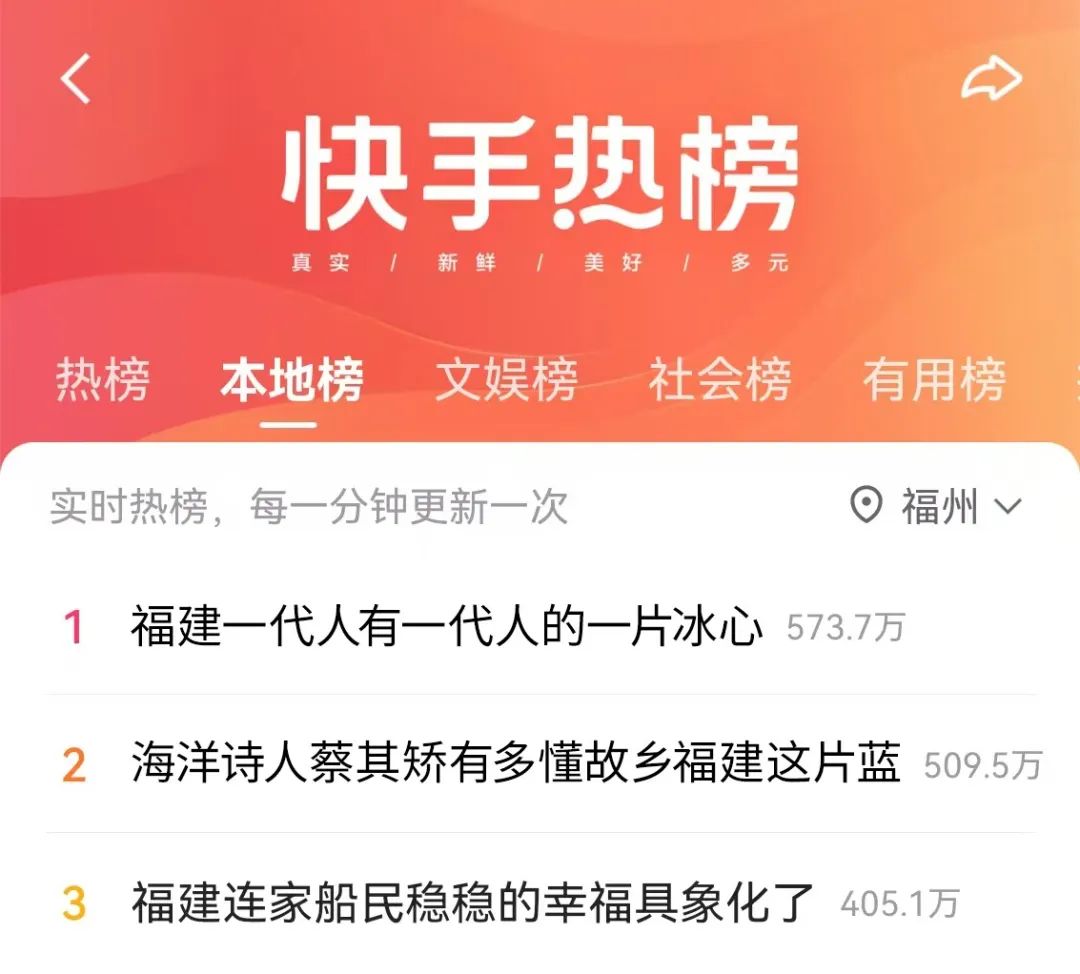Select the 本地榜 tab
The image size is (1080, 974).
(x=291, y=380)
